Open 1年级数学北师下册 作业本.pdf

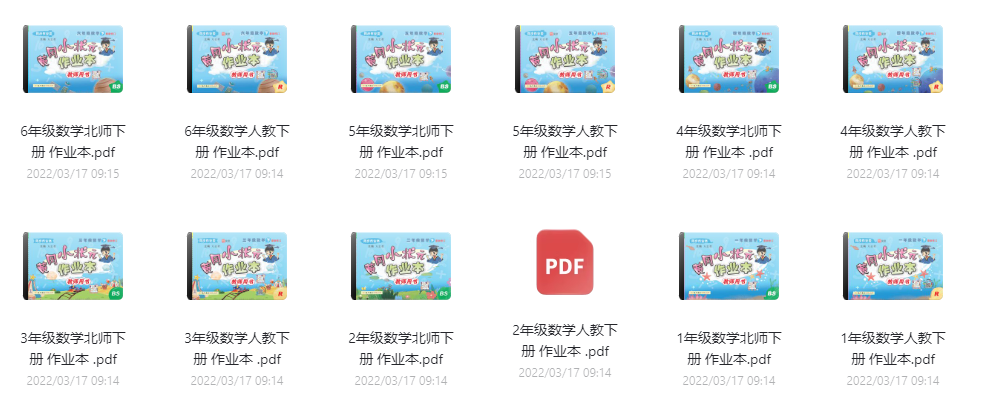[729, 266]
